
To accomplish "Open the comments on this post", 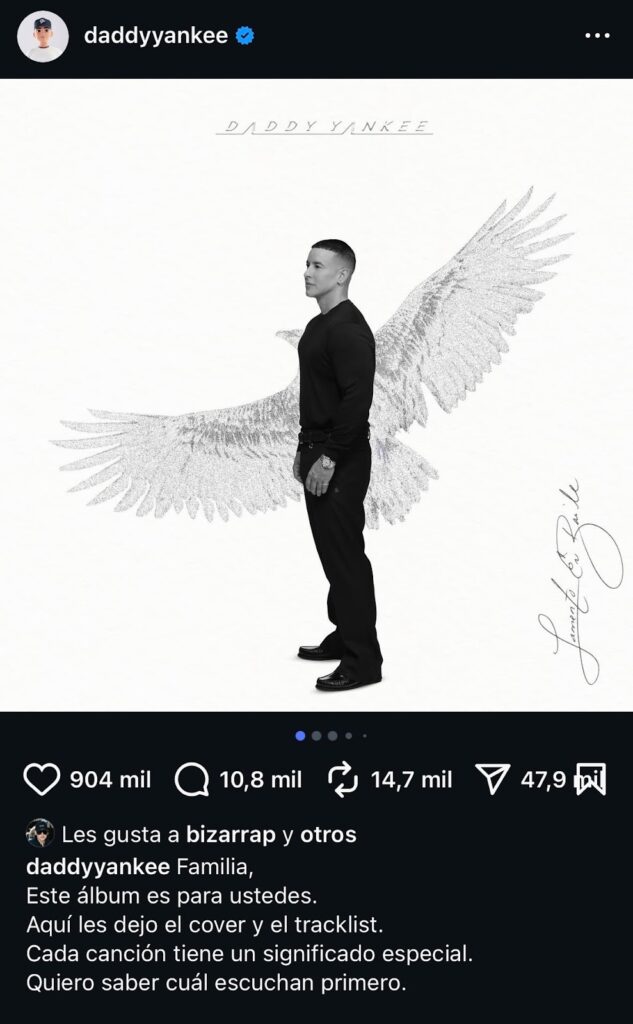I will click(191, 780).
